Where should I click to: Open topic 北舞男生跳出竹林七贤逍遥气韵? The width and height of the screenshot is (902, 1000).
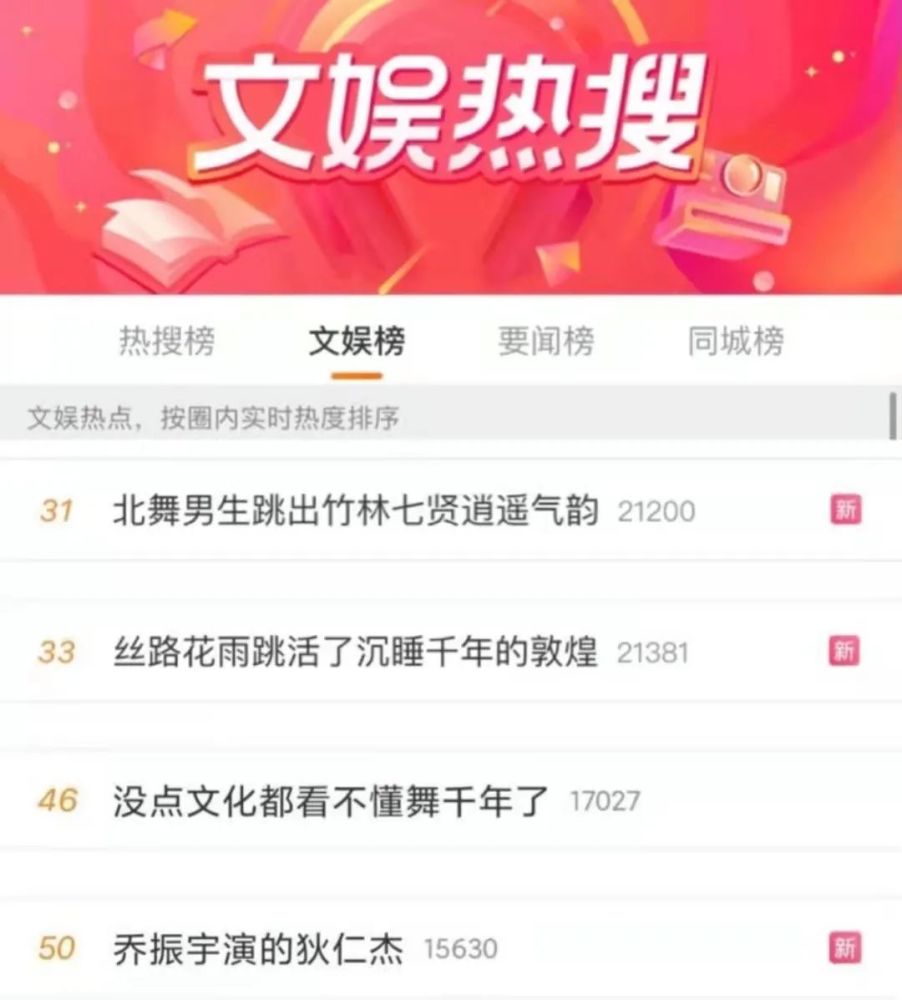[356, 511]
